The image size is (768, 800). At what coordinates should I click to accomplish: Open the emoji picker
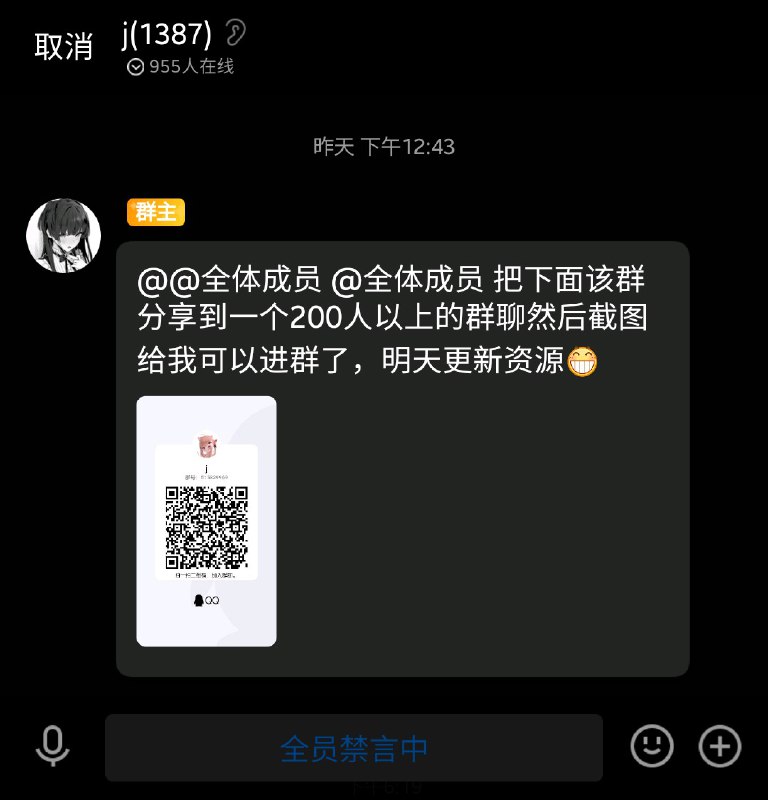pos(652,746)
